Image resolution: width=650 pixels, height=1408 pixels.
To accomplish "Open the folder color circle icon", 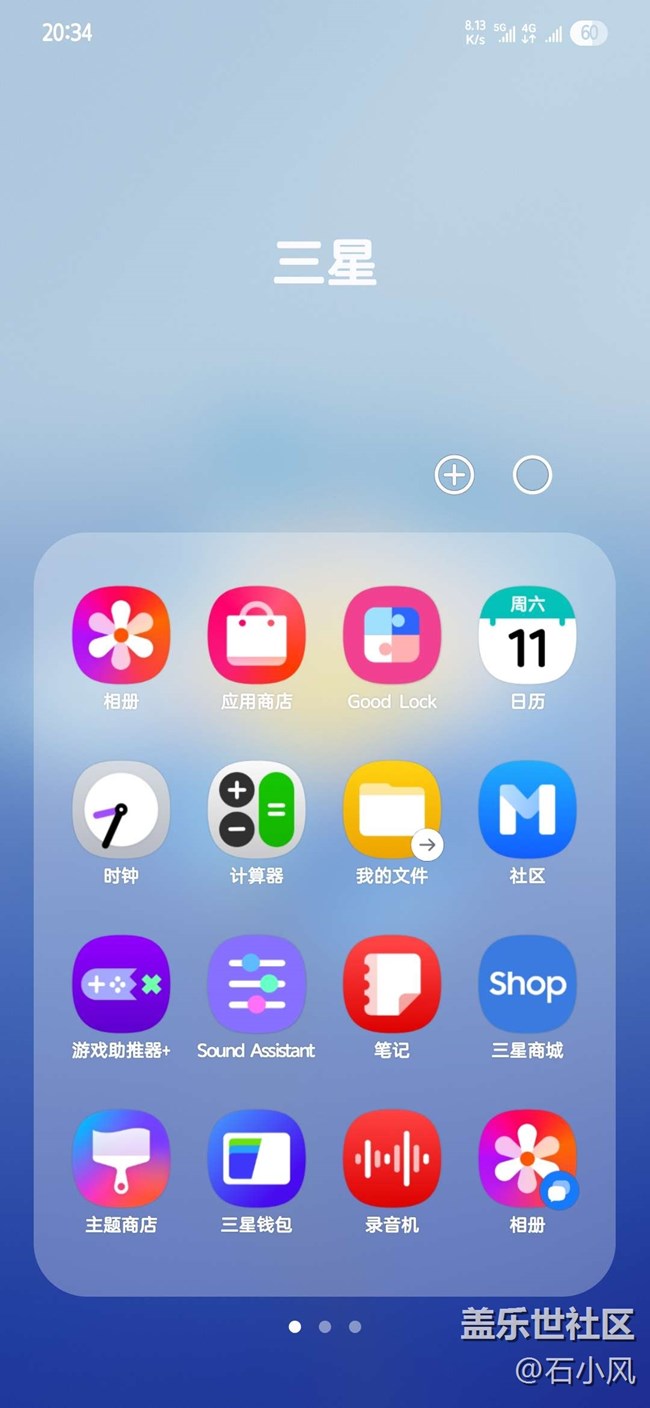I will 532,475.
